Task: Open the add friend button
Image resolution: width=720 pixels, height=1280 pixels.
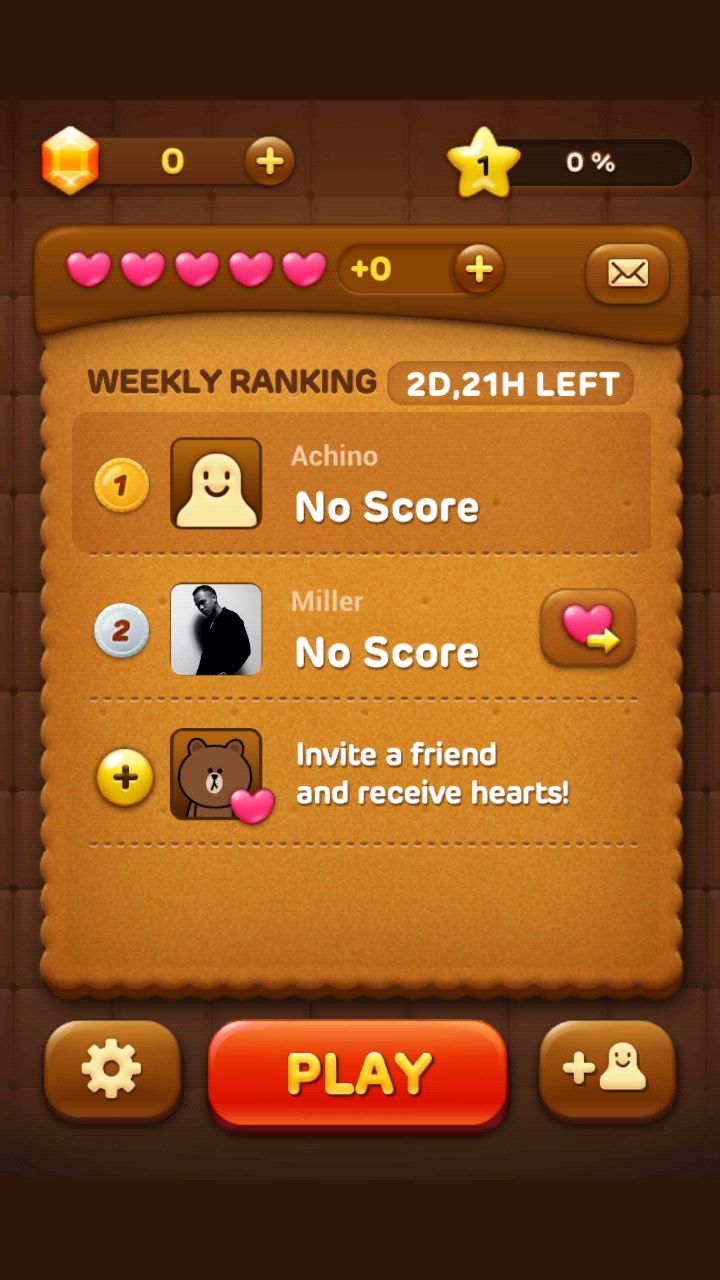Action: point(607,1070)
